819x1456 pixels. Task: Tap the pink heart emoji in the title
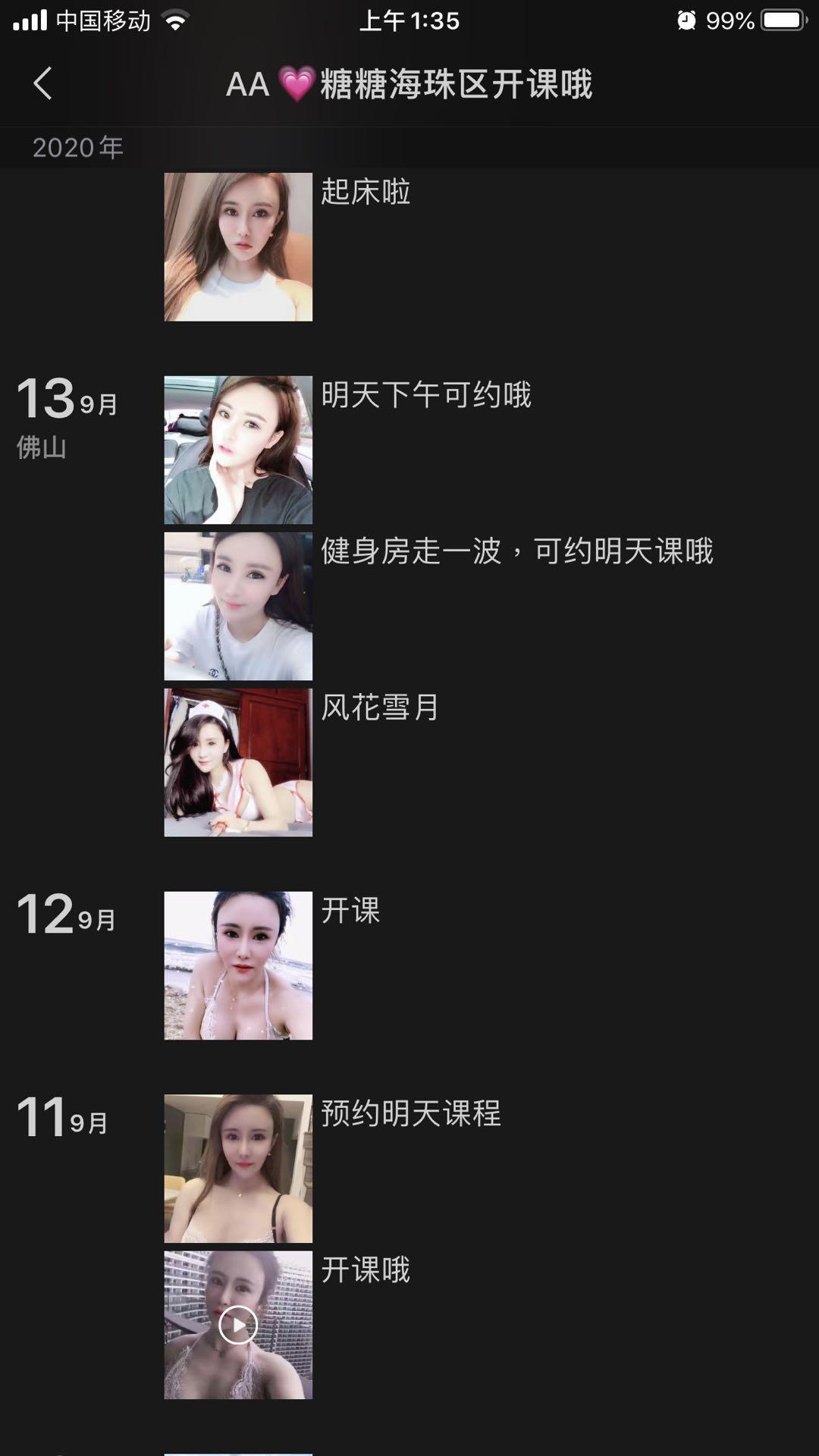point(296,86)
